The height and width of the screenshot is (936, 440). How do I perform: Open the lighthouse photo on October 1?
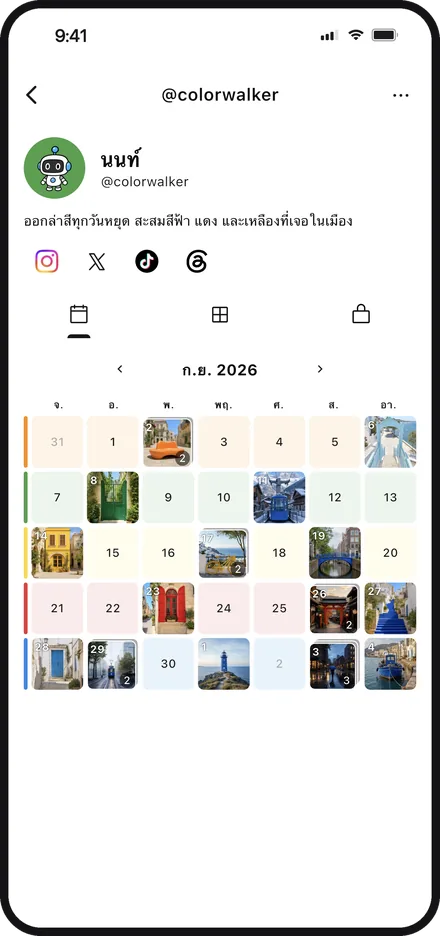pos(224,664)
